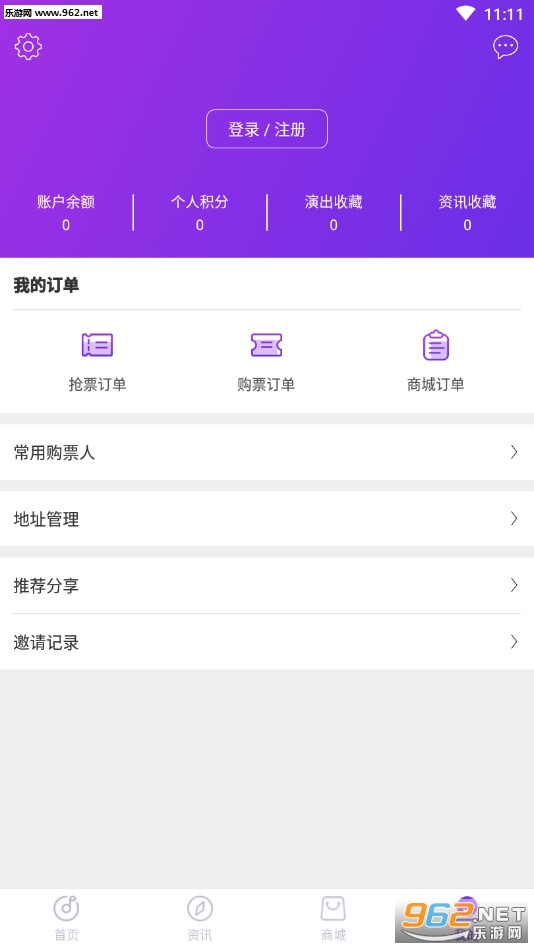This screenshot has width=534, height=949.
Task: View 邀请记录 invitation records
Action: [x=267, y=642]
